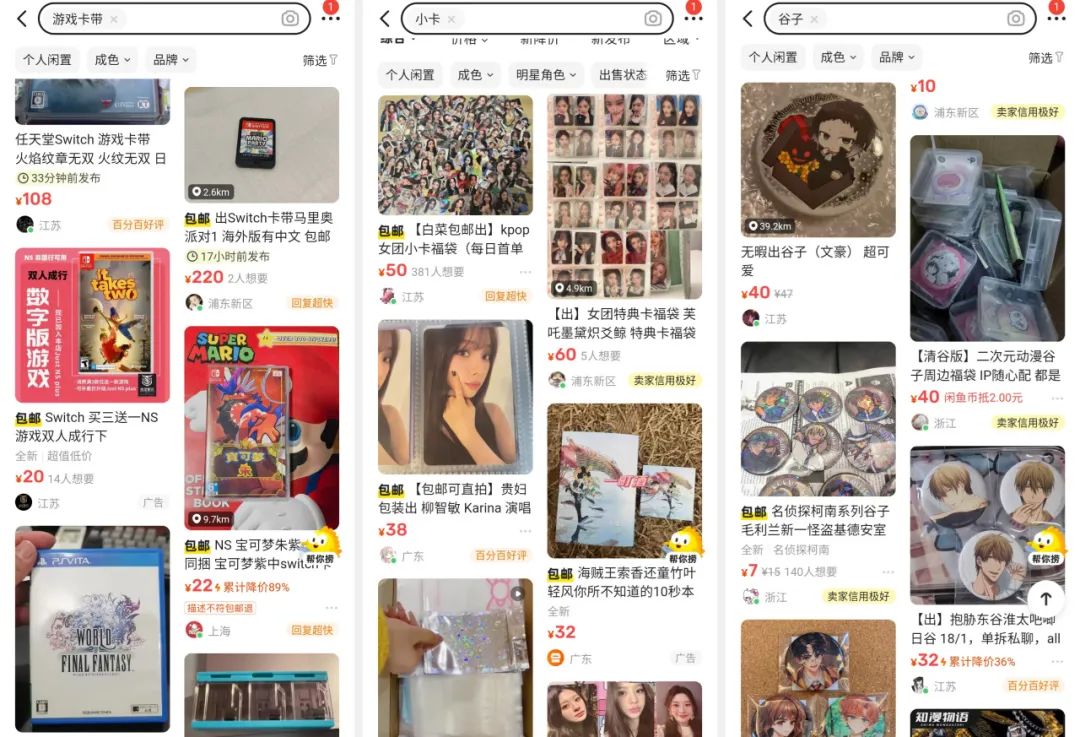
Task: Filter the 谷子 results by 个人闲置
Action: pos(773,58)
